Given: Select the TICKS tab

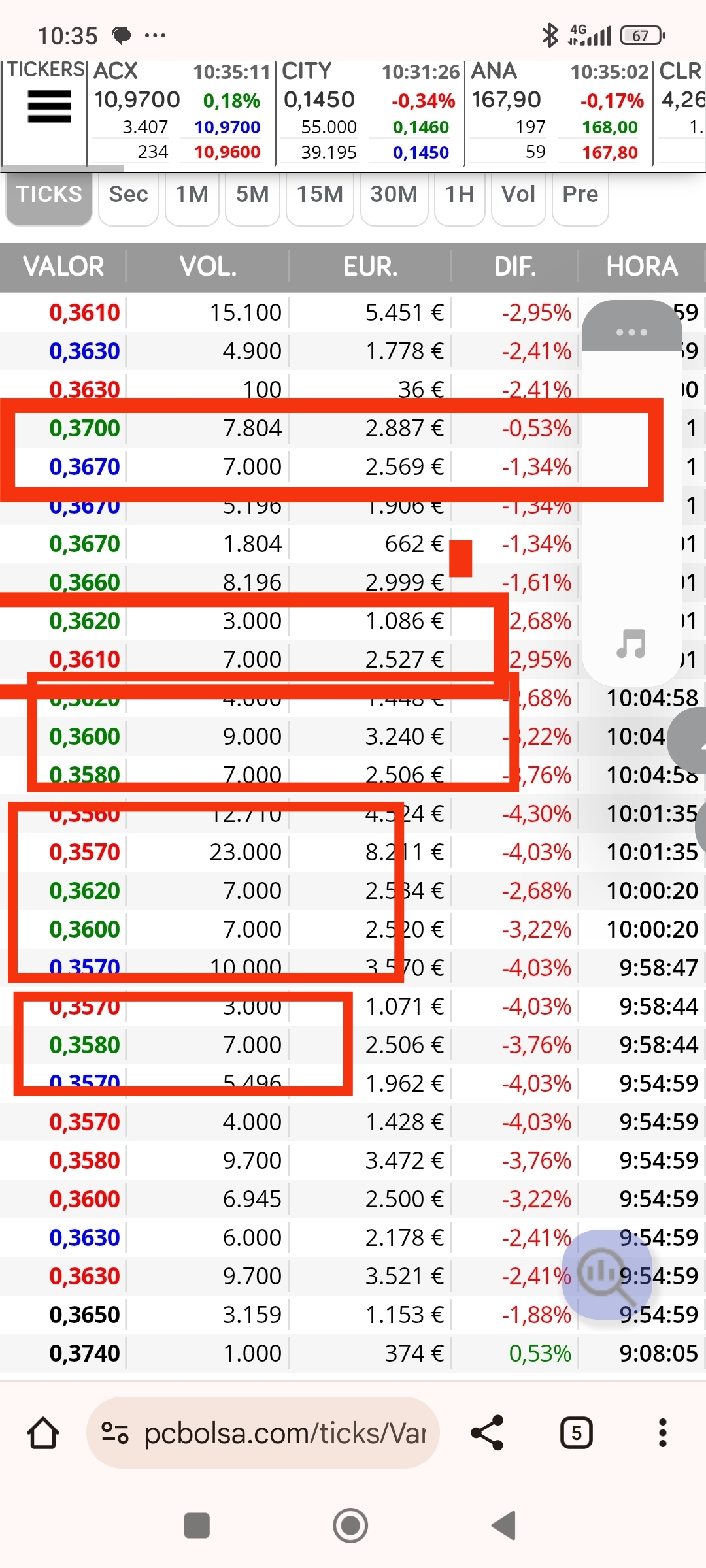Looking at the screenshot, I should click(49, 195).
